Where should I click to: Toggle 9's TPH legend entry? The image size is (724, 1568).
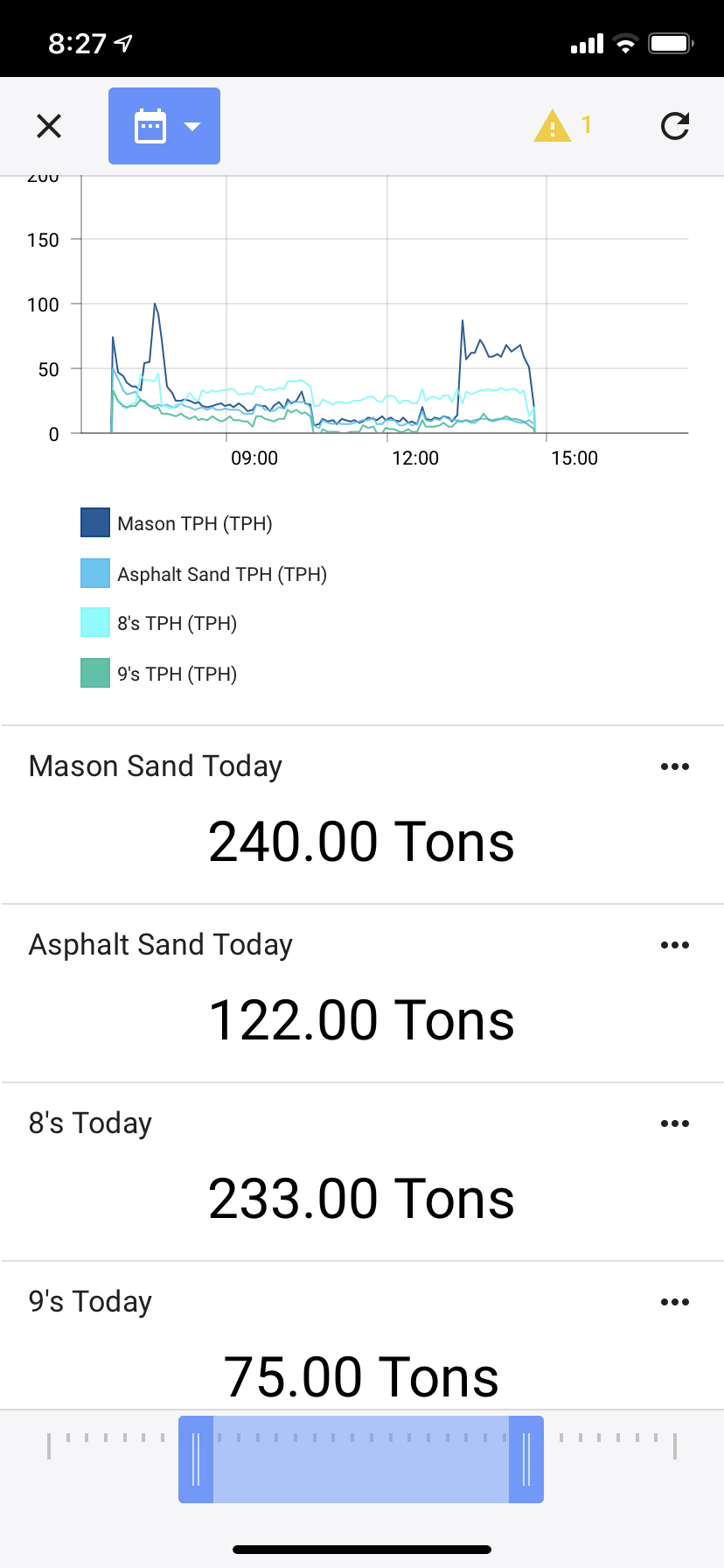pyautogui.click(x=159, y=674)
